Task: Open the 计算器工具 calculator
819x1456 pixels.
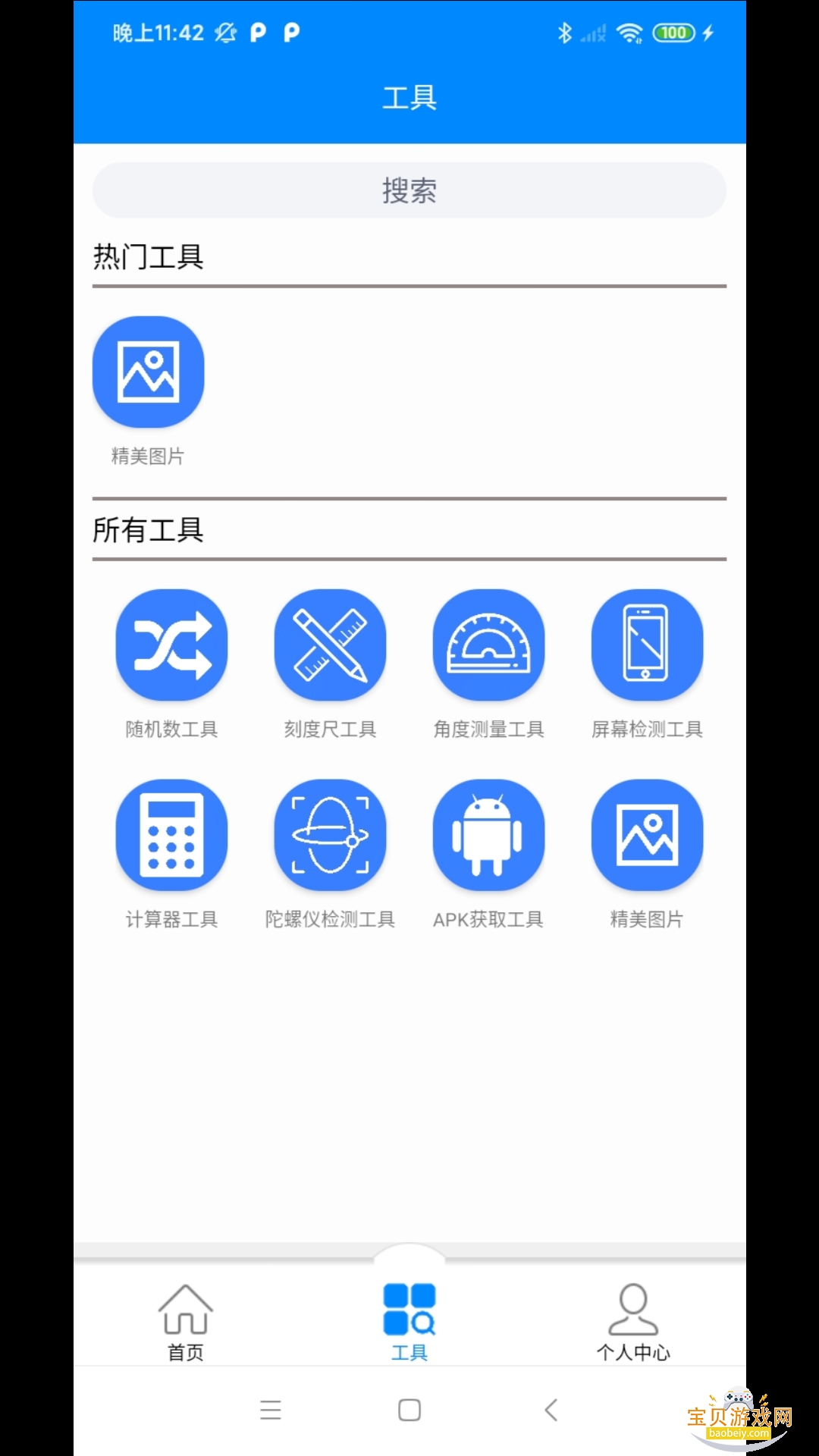Action: coord(171,835)
